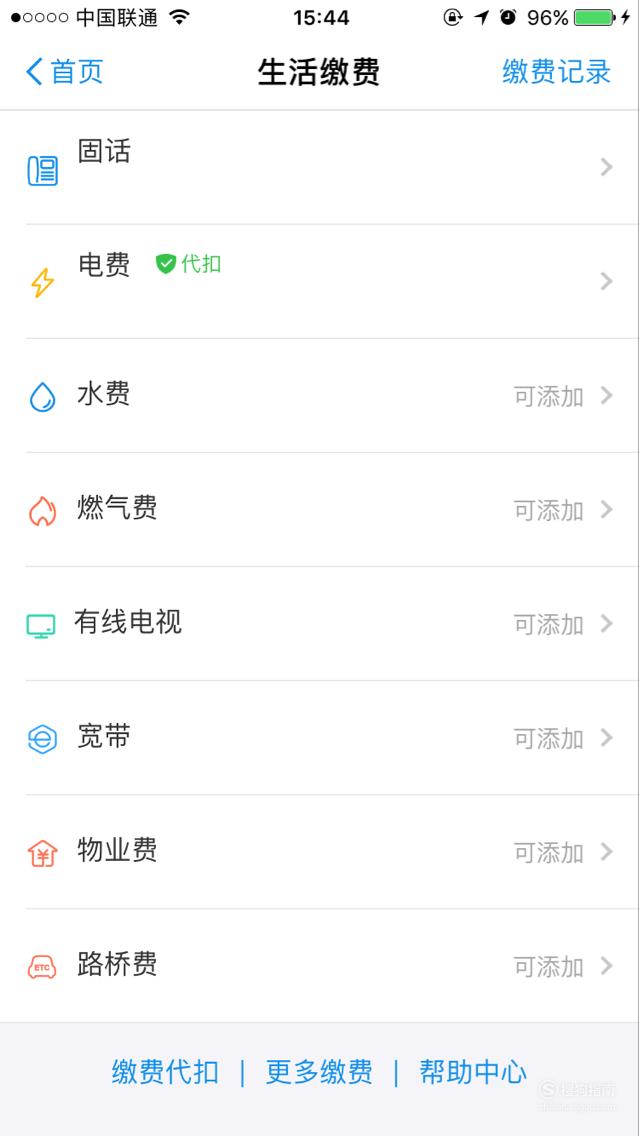
Task: Open the 固话 landline bill row
Action: [320, 167]
